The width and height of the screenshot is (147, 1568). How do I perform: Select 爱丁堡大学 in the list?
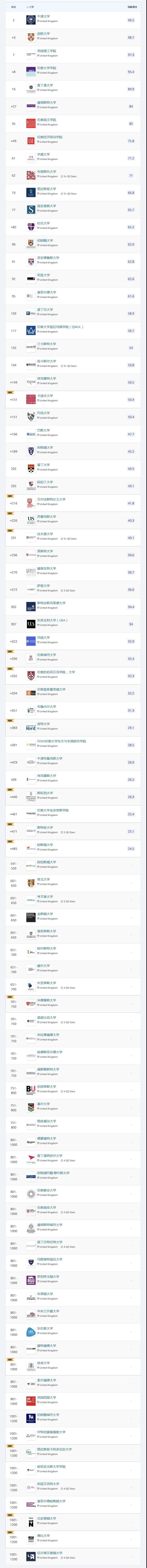tap(45, 85)
